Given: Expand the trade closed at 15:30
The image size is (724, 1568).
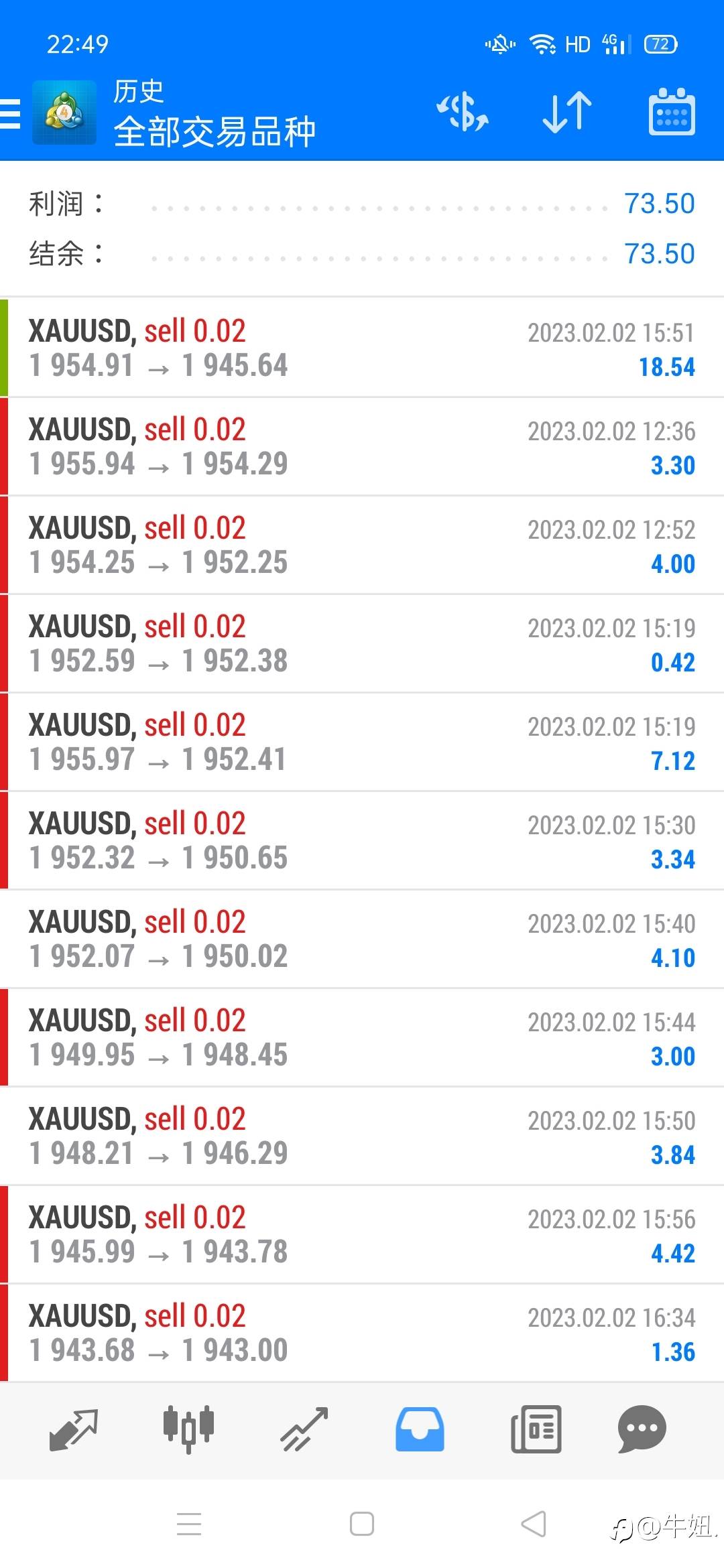Looking at the screenshot, I should (362, 840).
